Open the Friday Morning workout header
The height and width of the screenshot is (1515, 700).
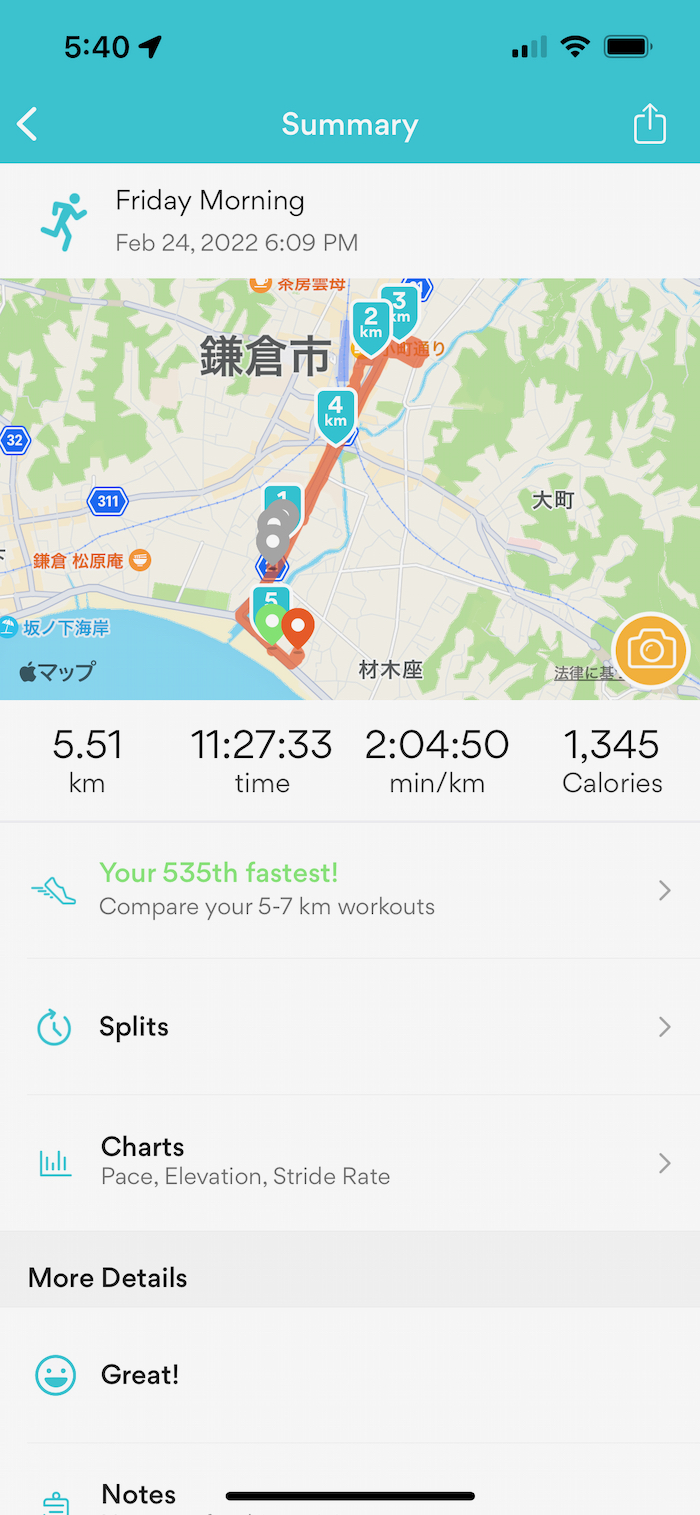click(x=350, y=220)
